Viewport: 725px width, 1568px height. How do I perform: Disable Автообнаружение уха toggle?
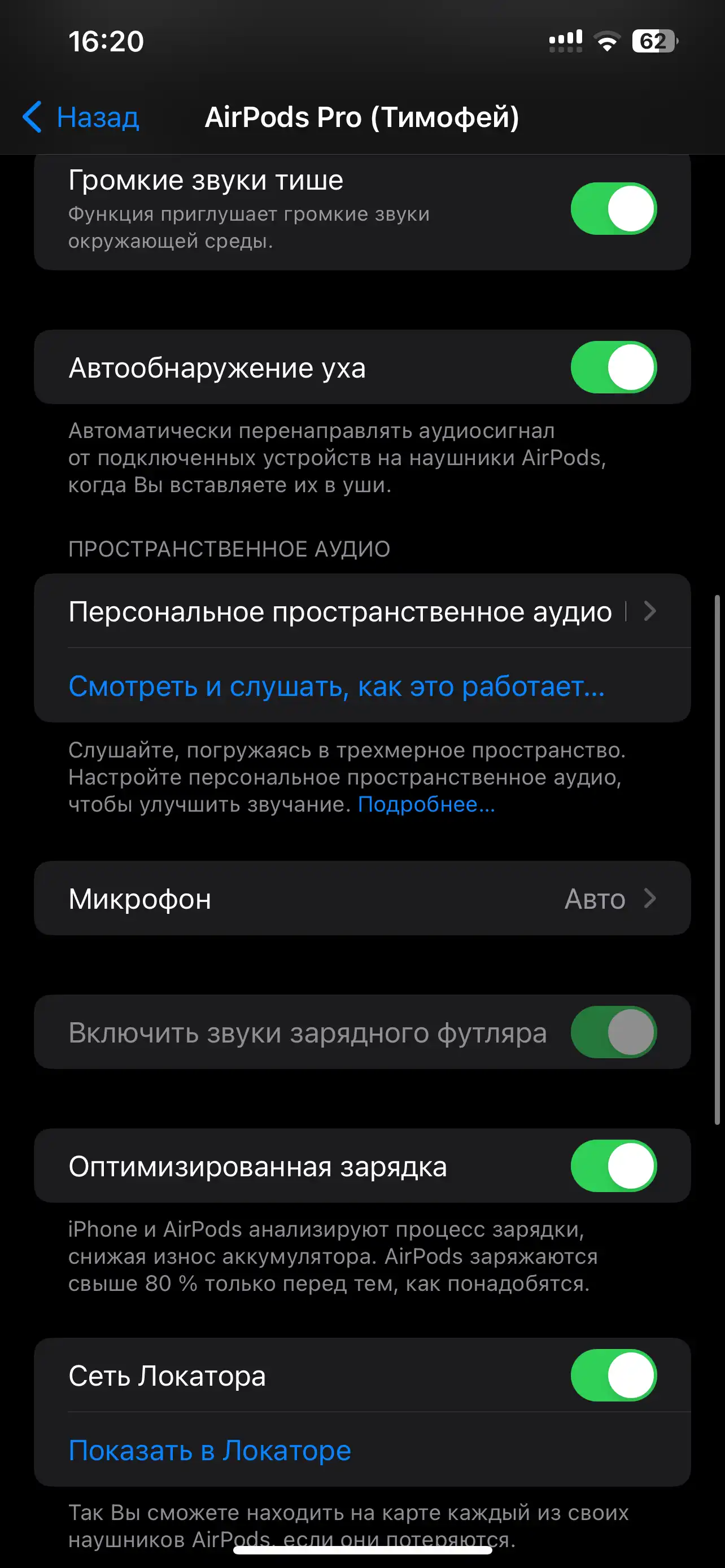click(613, 367)
